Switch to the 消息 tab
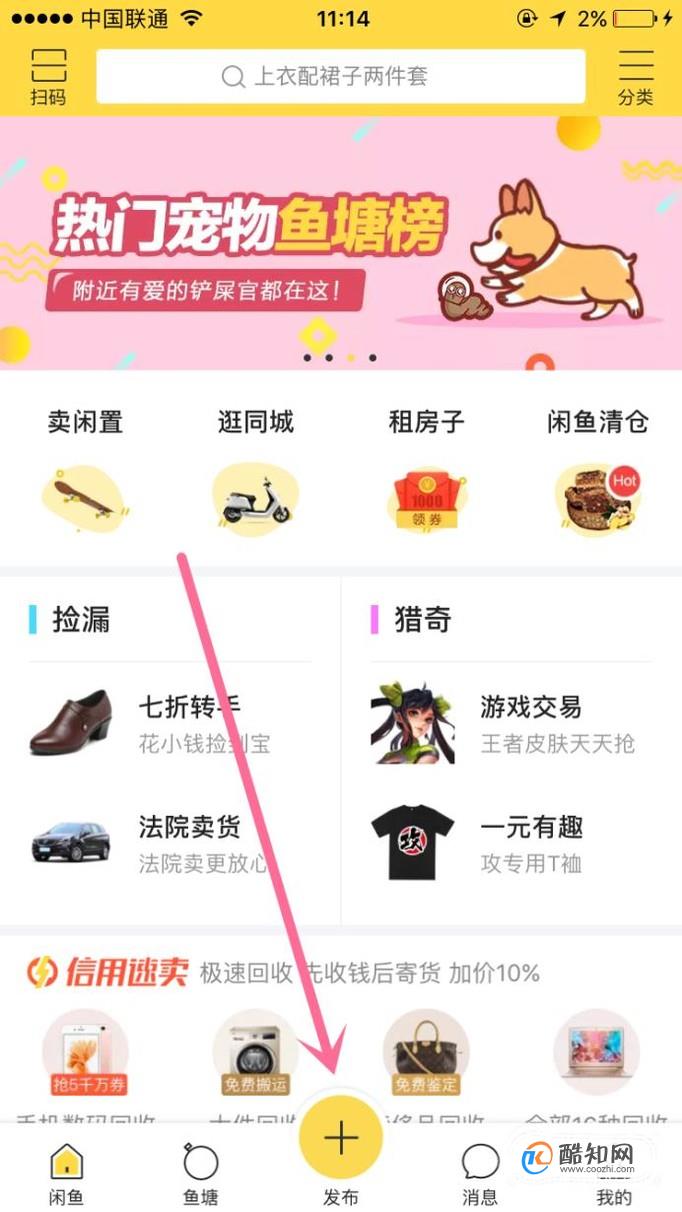682x1212 pixels. coord(480,1173)
